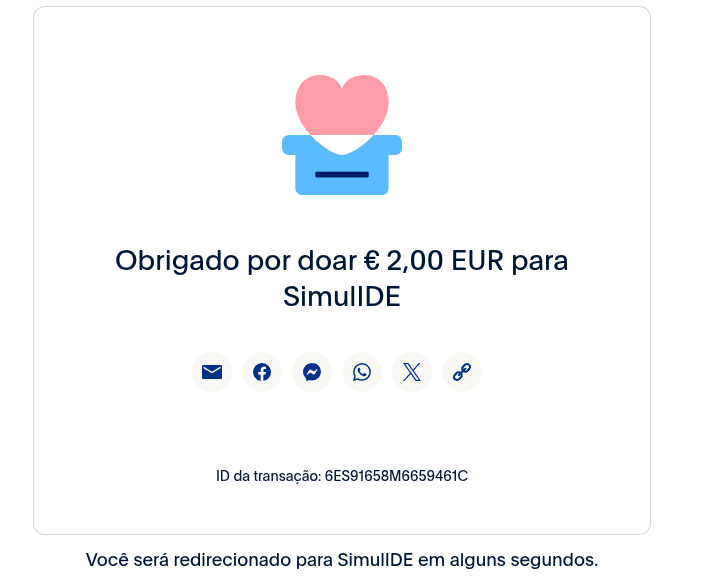712x579 pixels.
Task: Copy the donation share link
Action: pyautogui.click(x=462, y=372)
